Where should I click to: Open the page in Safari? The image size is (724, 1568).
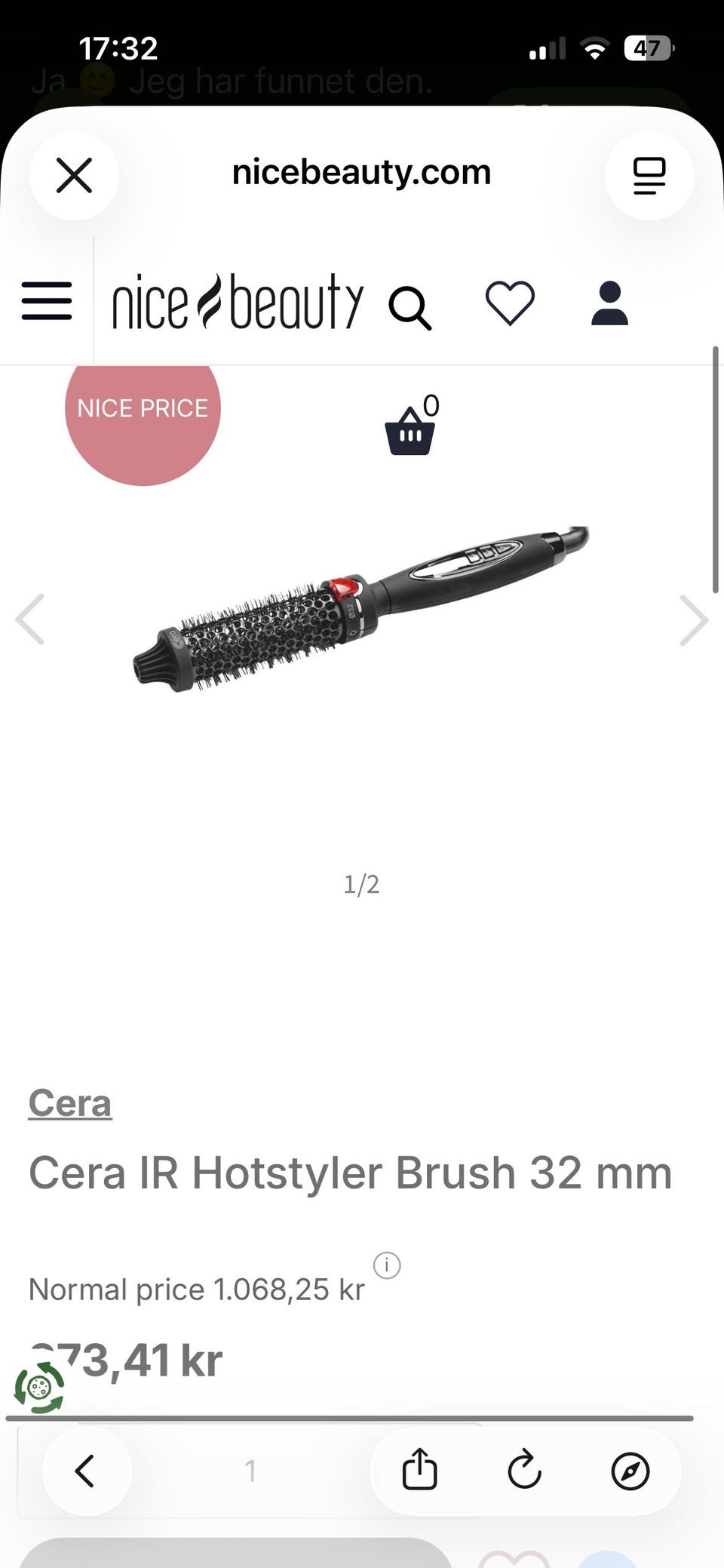[630, 1471]
